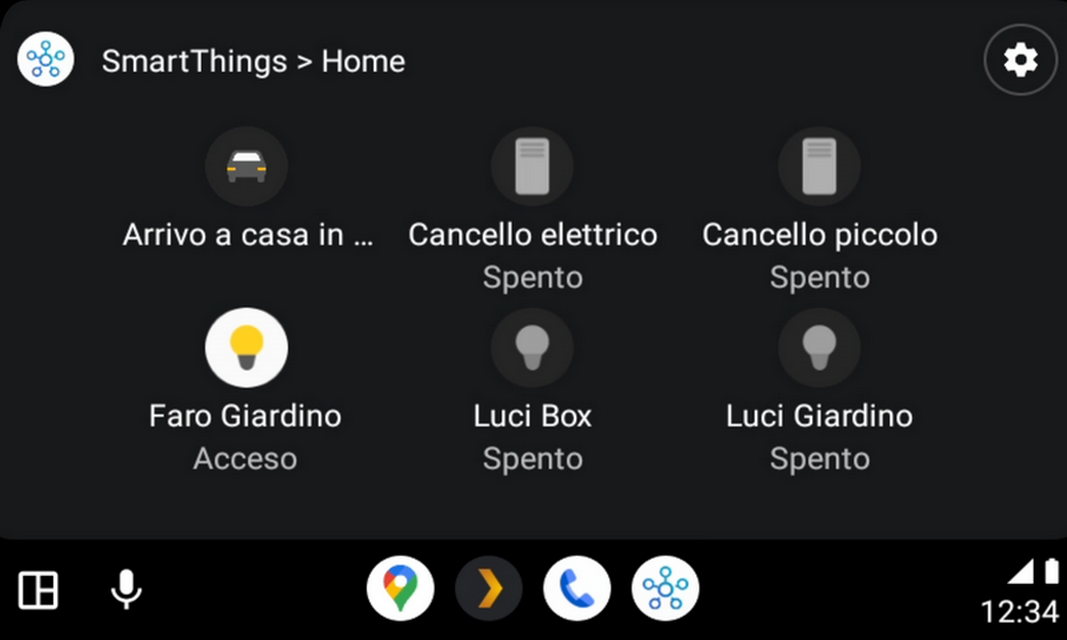Toggle Cancello elettrico device
This screenshot has width=1067, height=640.
[532, 167]
